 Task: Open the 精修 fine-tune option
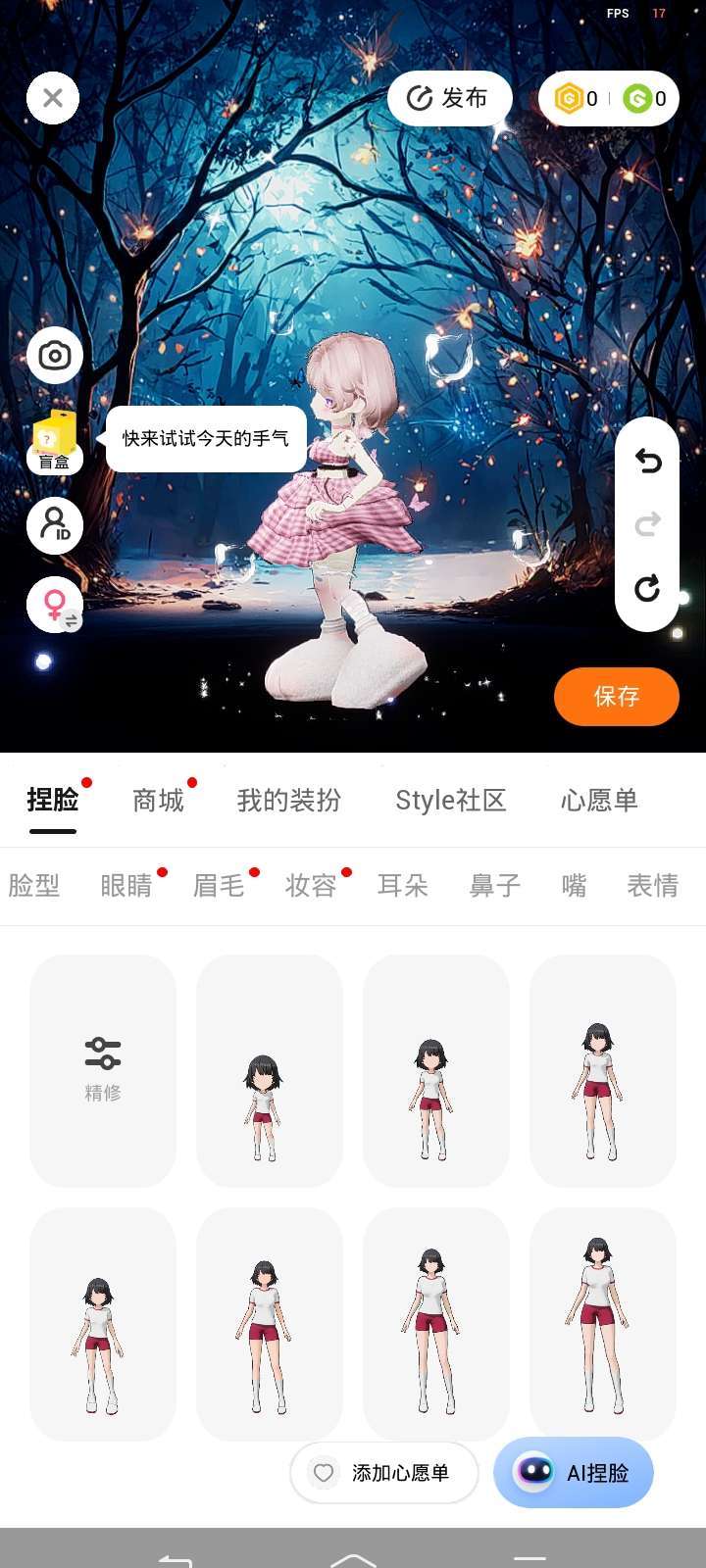tap(103, 1070)
